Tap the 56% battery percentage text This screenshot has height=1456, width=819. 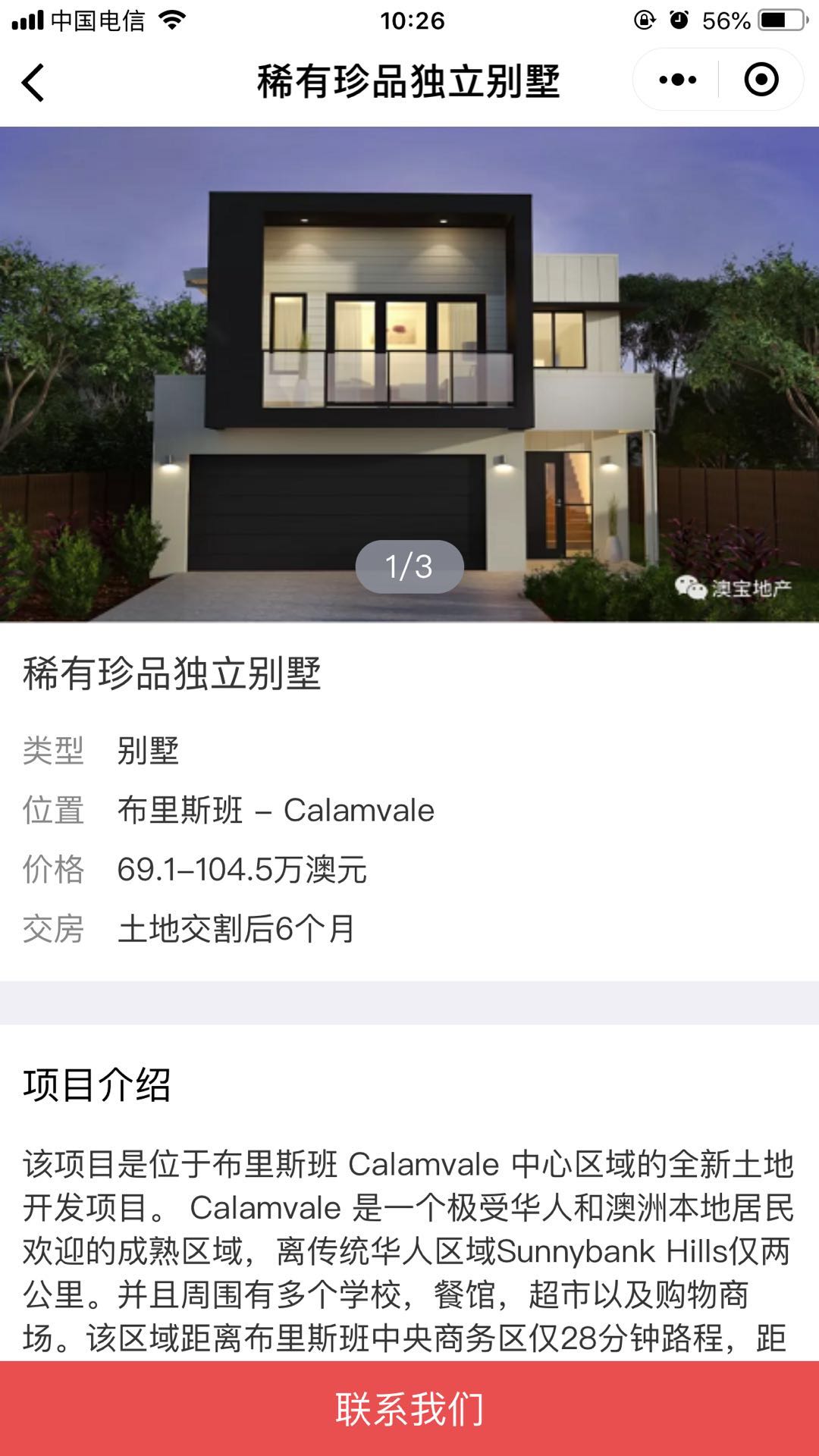point(724,19)
